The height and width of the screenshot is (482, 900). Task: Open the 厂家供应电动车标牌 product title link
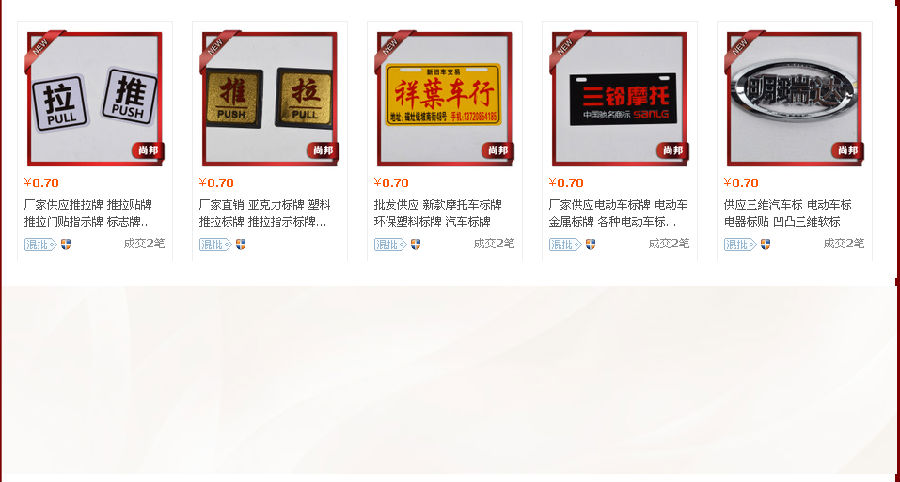click(x=612, y=212)
